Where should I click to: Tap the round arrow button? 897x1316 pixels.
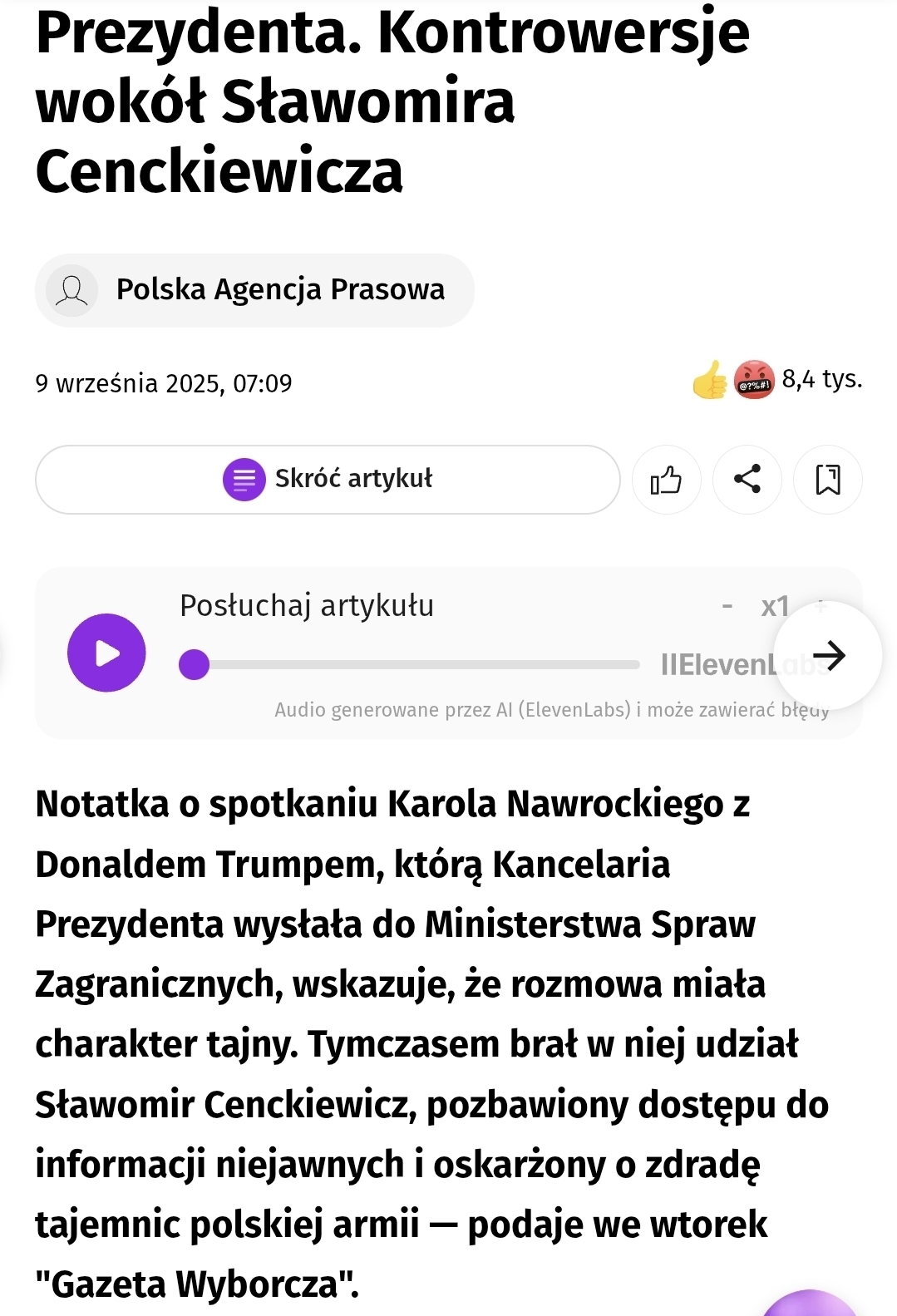pyautogui.click(x=827, y=655)
